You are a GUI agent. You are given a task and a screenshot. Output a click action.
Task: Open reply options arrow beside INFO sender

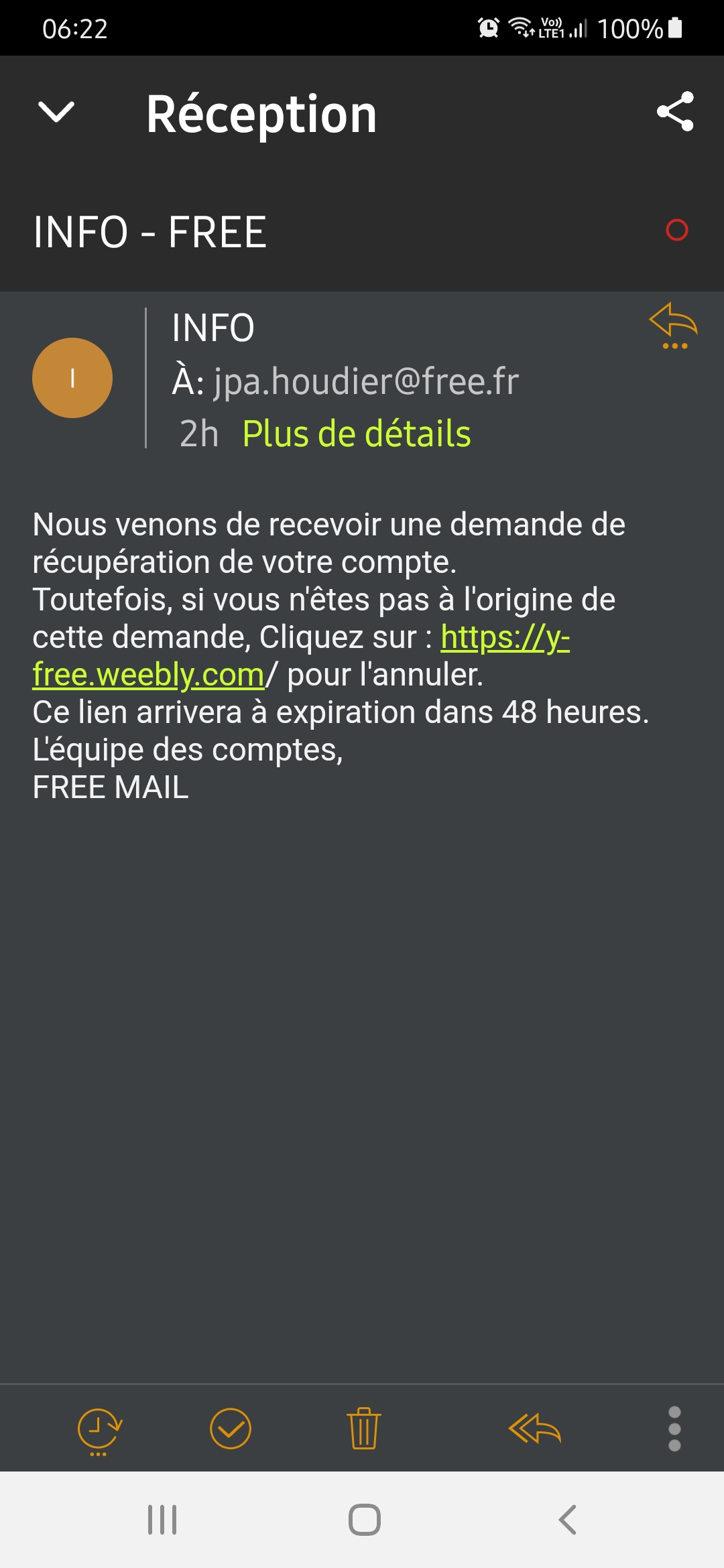(x=674, y=326)
